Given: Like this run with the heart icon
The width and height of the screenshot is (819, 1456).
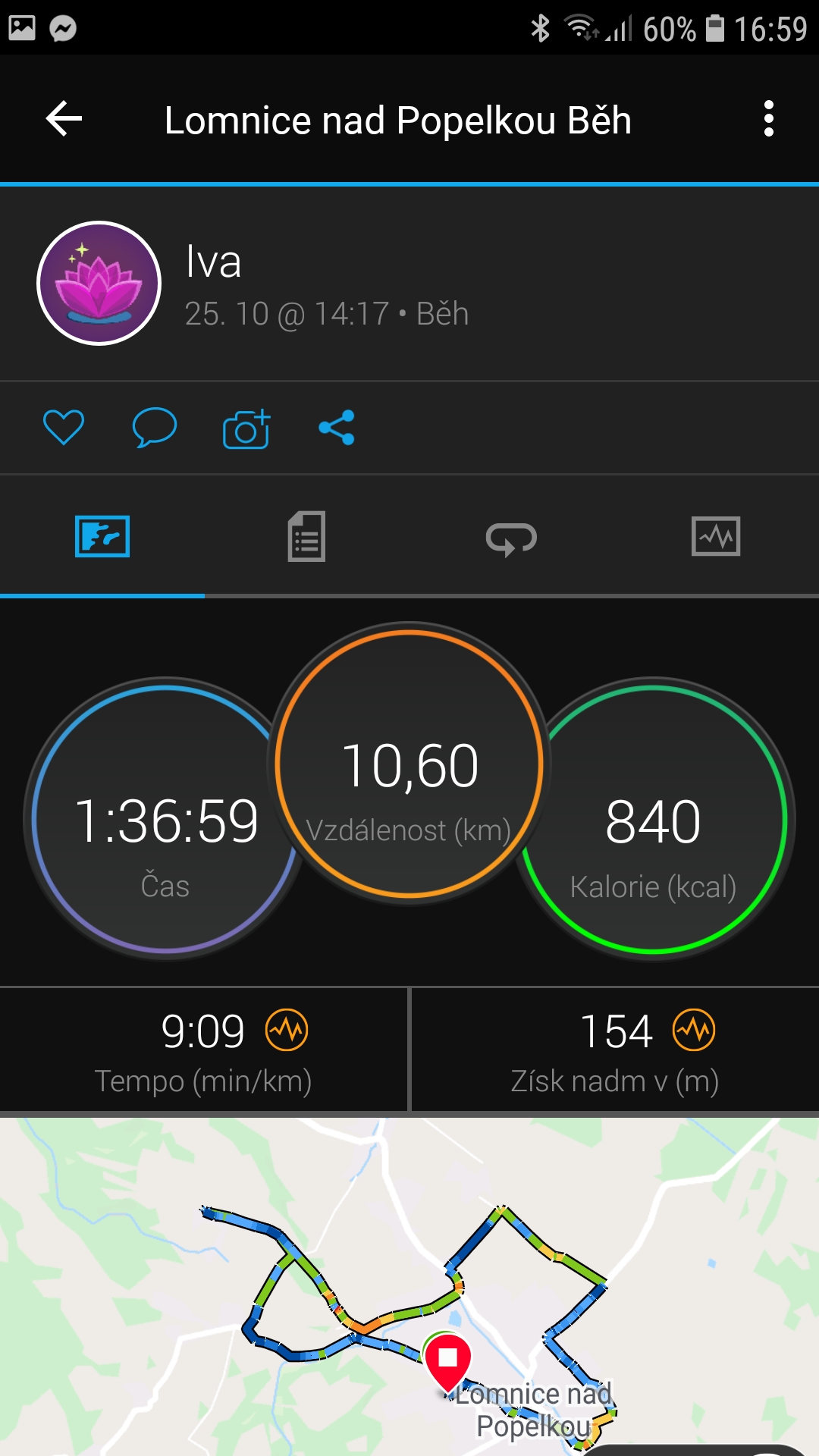Looking at the screenshot, I should pos(64,428).
